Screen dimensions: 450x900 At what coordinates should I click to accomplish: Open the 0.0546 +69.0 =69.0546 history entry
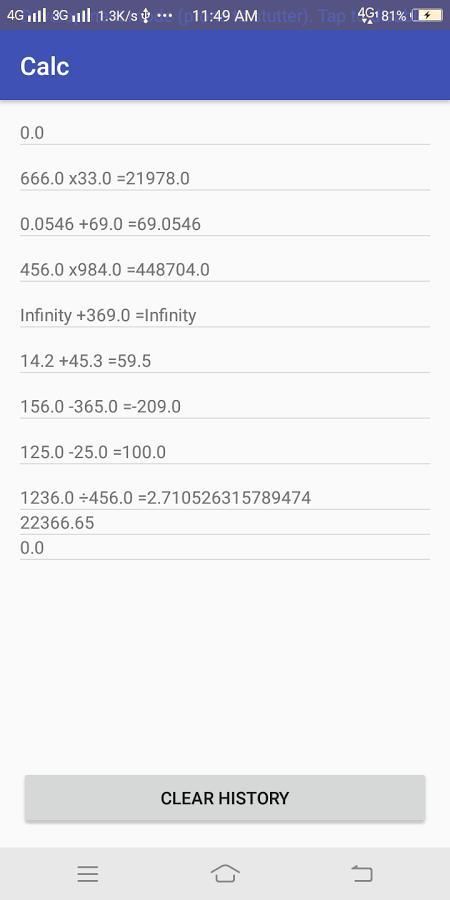pos(224,224)
